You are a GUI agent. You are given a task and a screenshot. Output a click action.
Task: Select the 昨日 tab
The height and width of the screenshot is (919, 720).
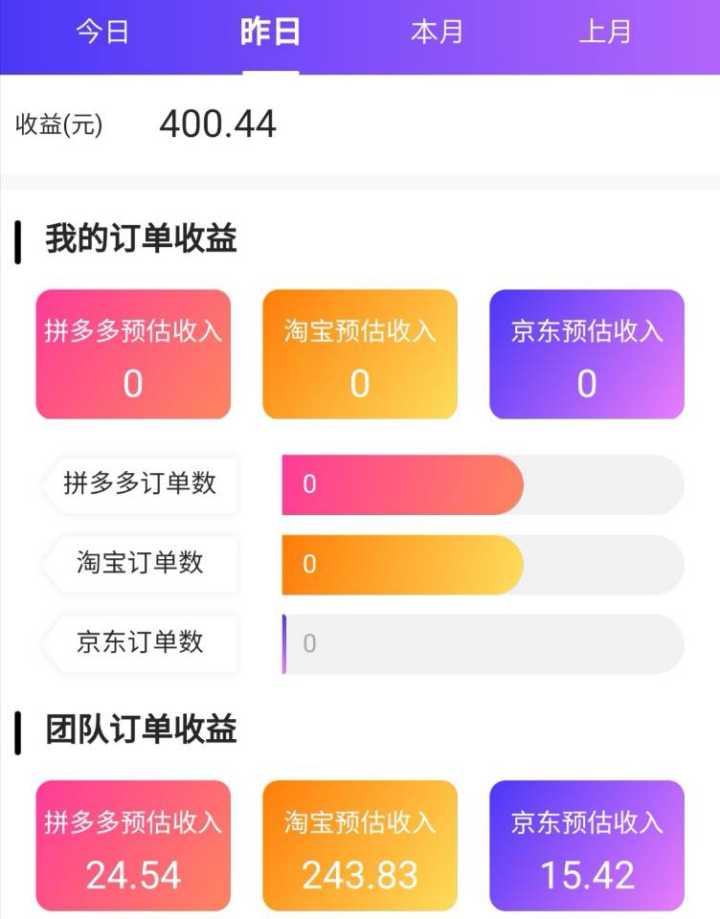coord(270,32)
